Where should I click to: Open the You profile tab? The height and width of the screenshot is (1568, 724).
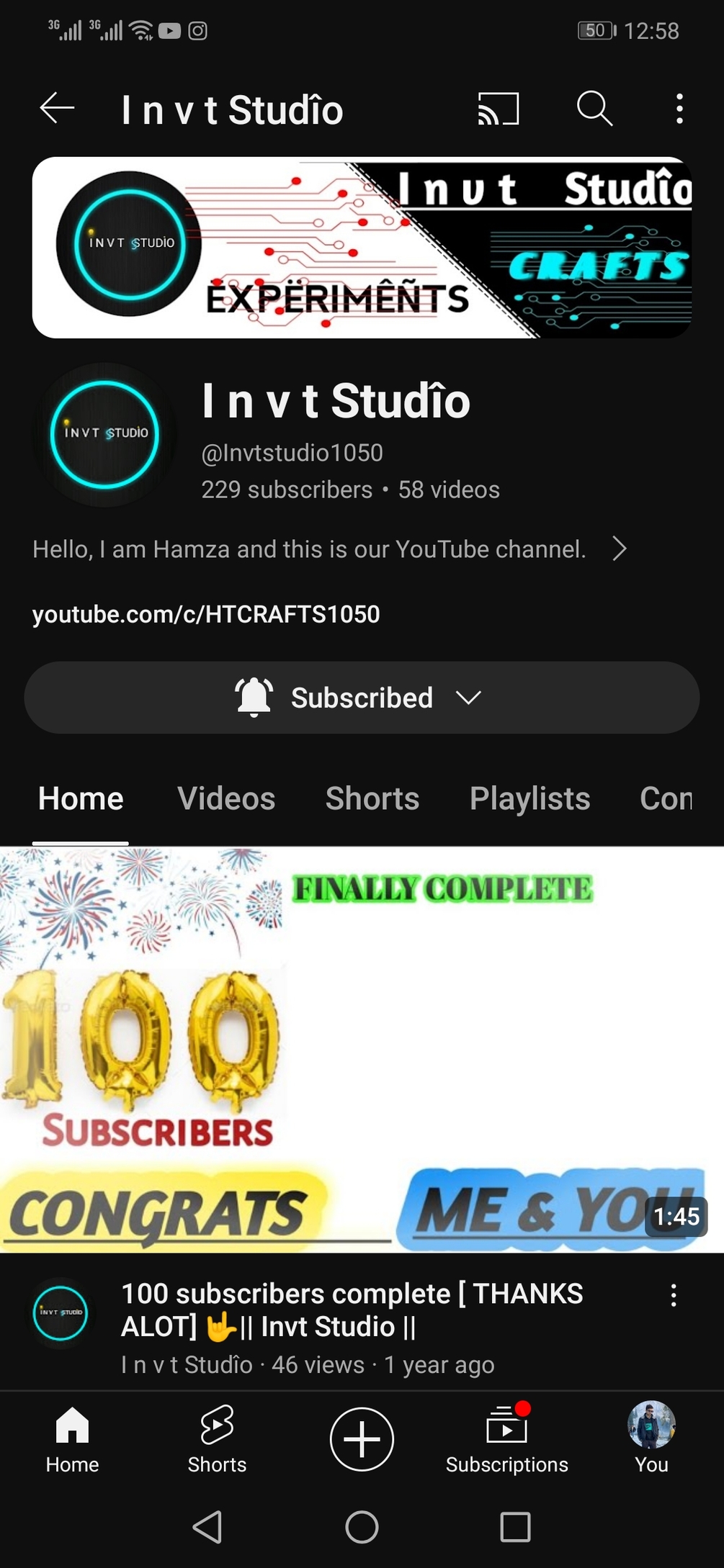(651, 1438)
